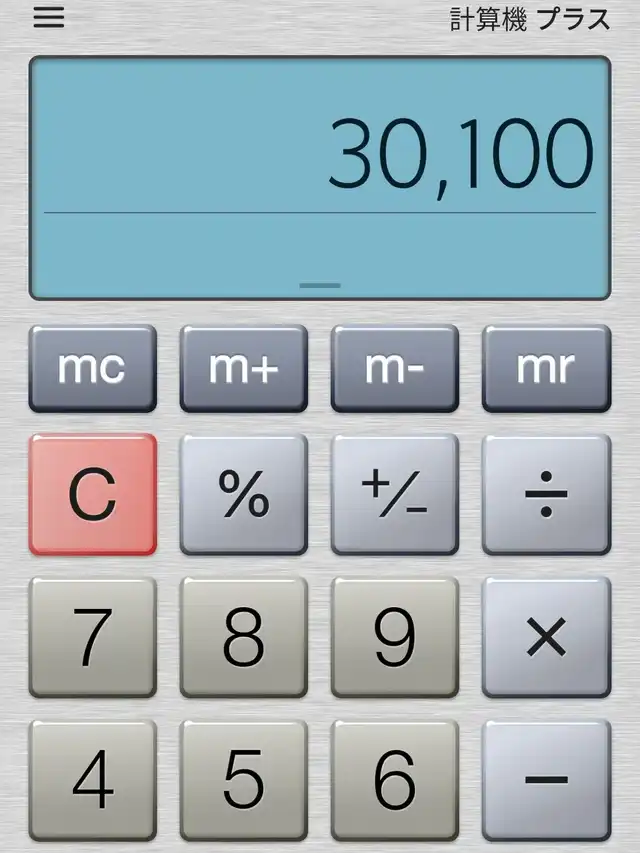Tap the percent key
The height and width of the screenshot is (853, 640).
click(243, 494)
